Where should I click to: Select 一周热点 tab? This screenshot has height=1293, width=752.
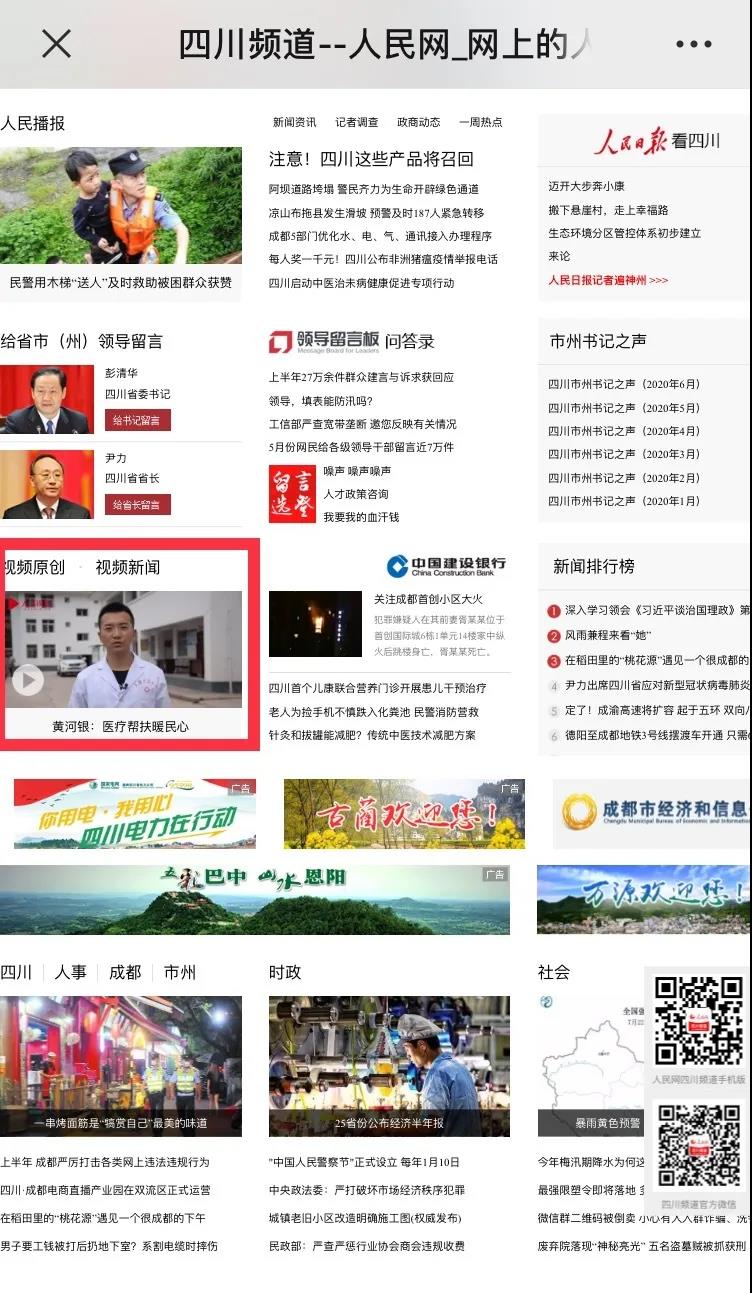(480, 122)
